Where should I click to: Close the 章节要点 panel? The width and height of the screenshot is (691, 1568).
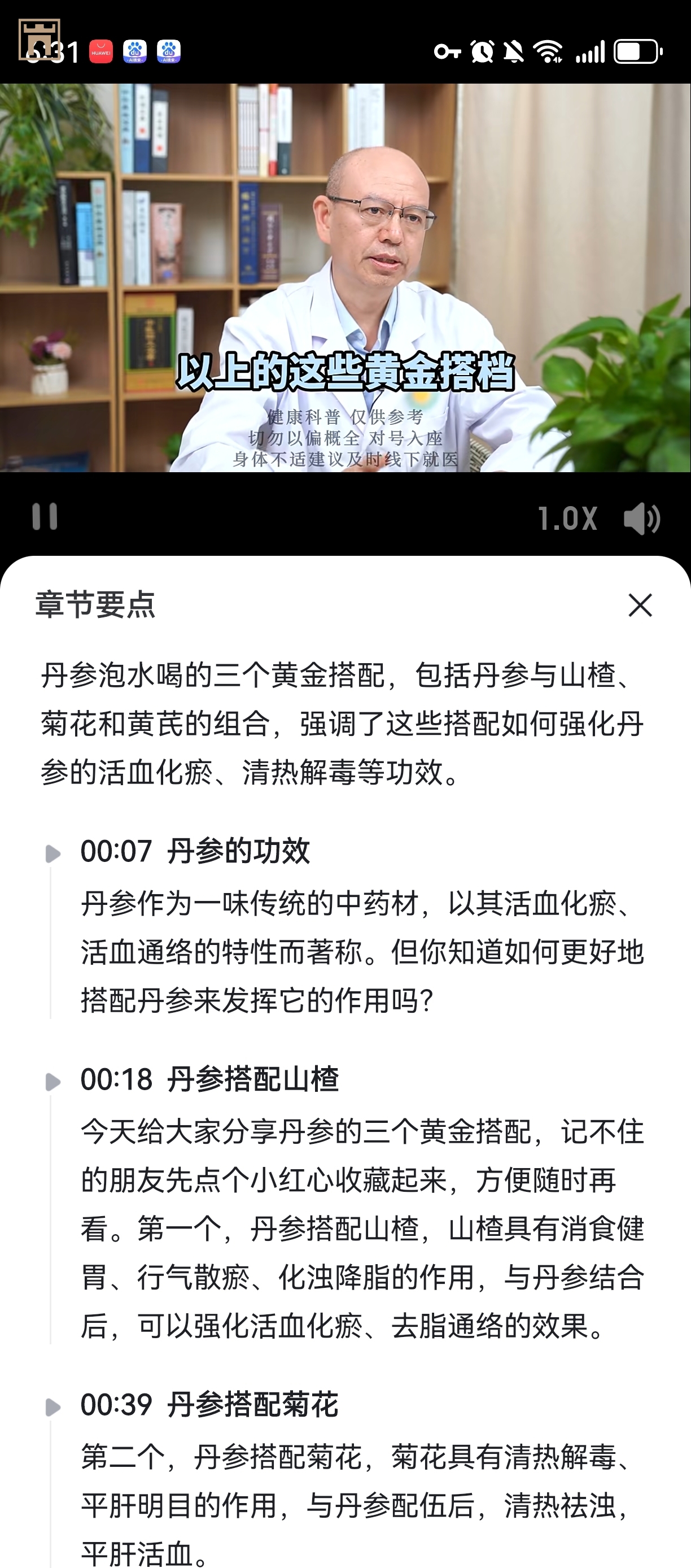[640, 605]
